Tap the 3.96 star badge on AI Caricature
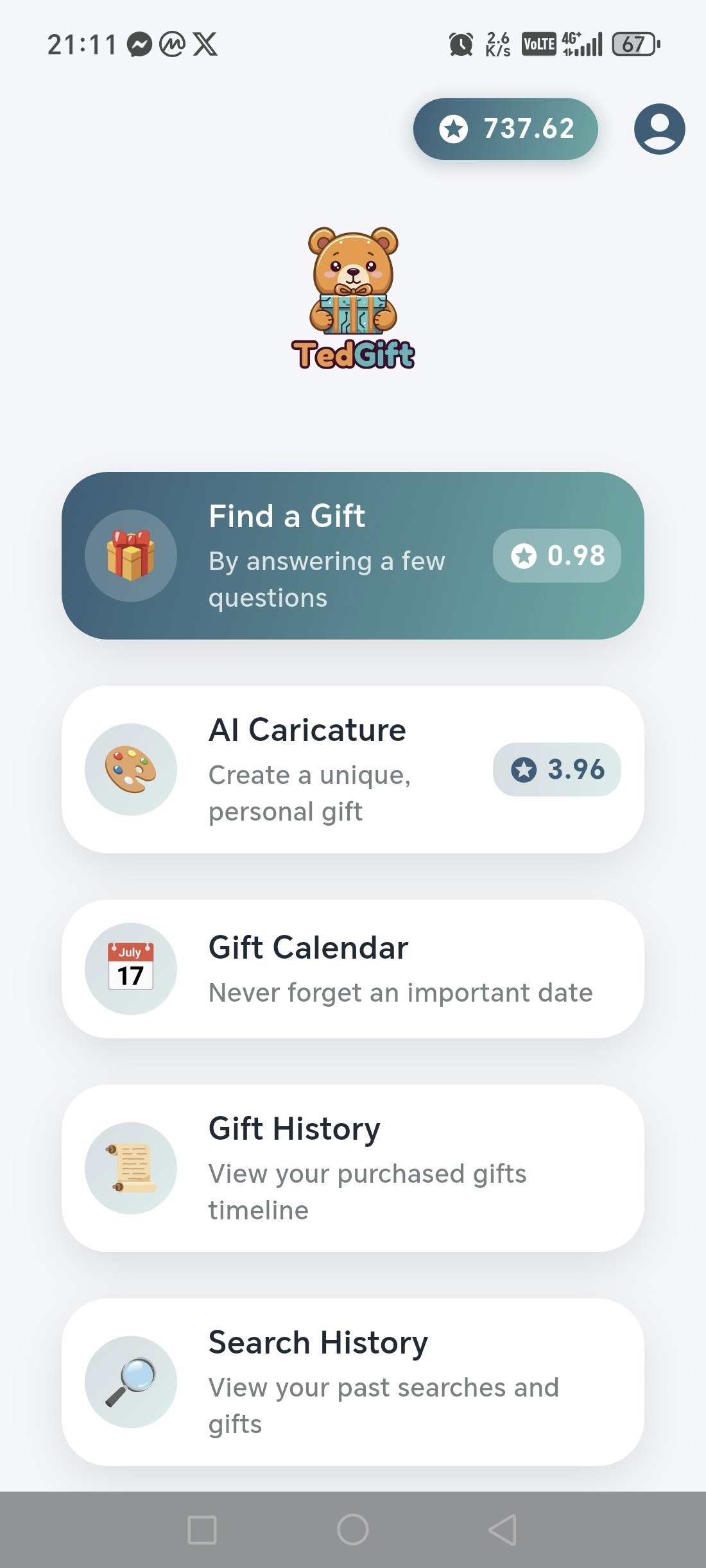 556,769
